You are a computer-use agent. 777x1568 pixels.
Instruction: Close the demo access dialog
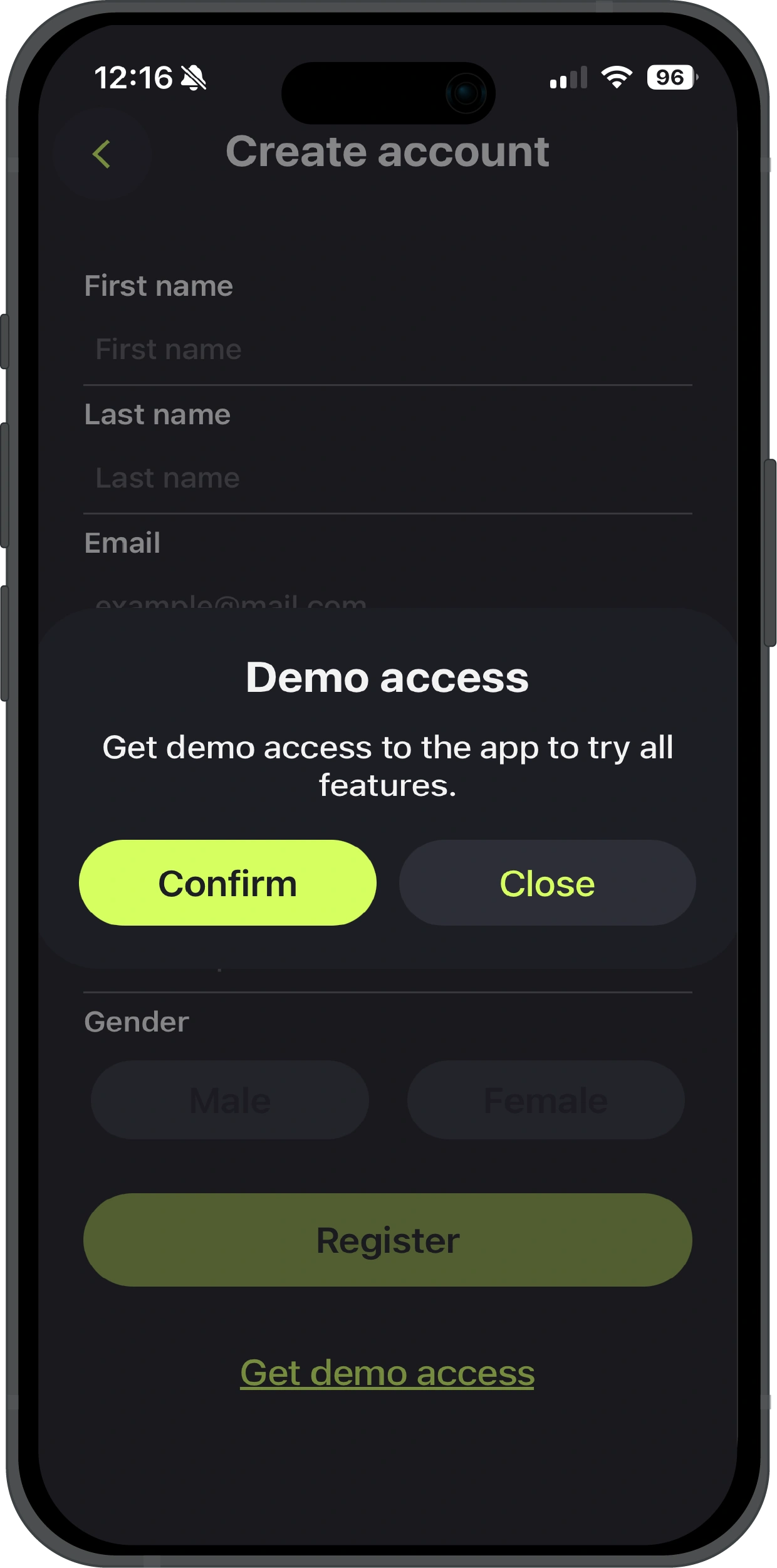click(547, 882)
